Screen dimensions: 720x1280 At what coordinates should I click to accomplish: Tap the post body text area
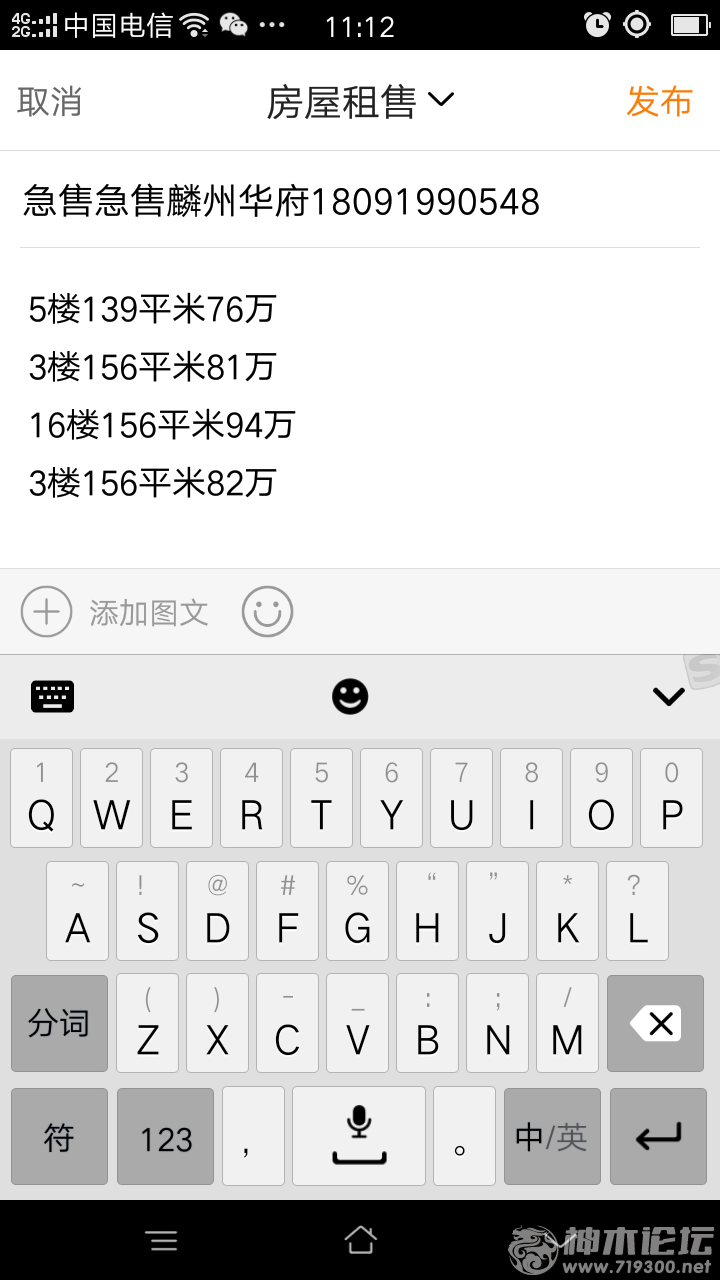tap(360, 405)
